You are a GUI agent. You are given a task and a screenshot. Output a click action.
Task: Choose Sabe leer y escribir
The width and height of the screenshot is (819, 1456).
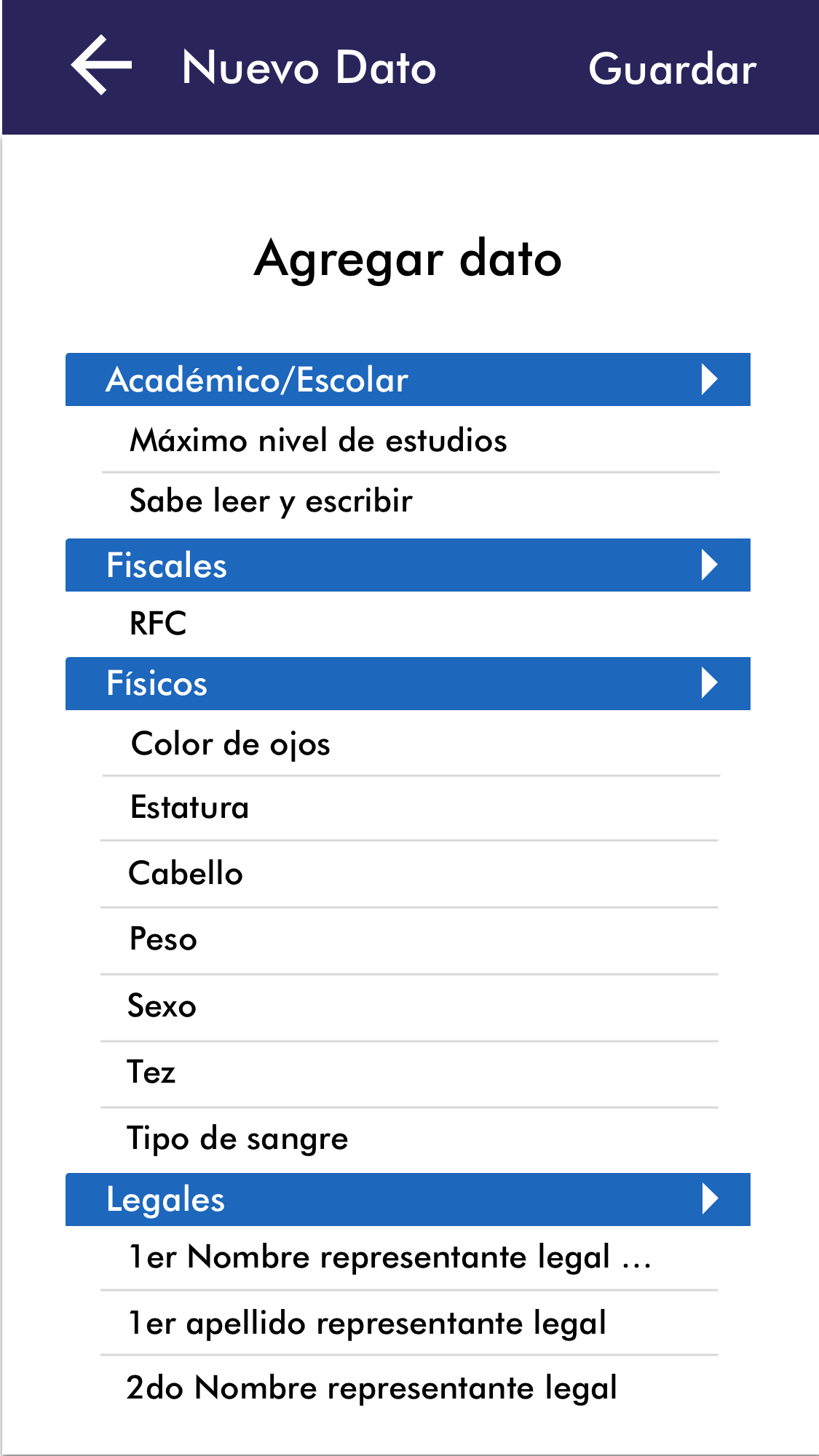(271, 501)
